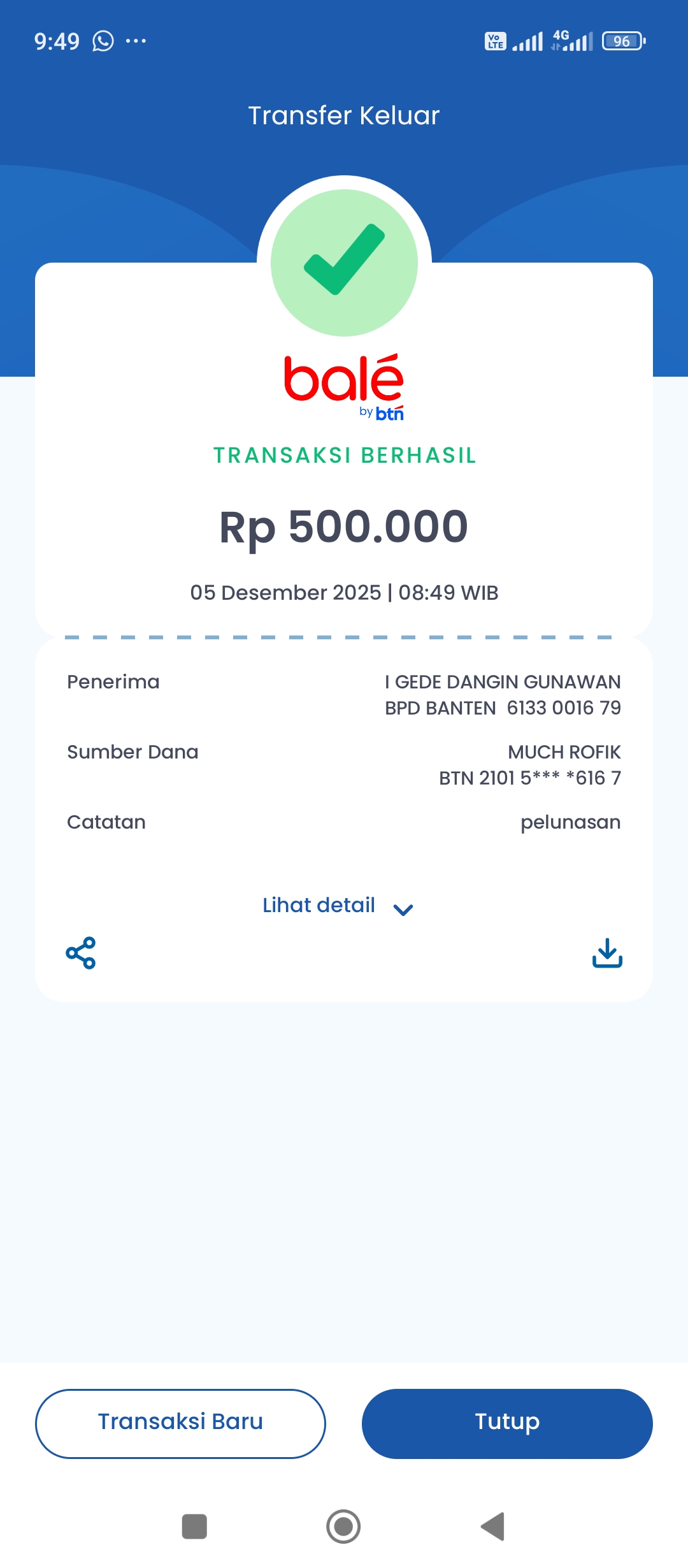This screenshot has height=1568, width=688.
Task: Start a new transaction with Transaksi Baru
Action: point(180,1423)
